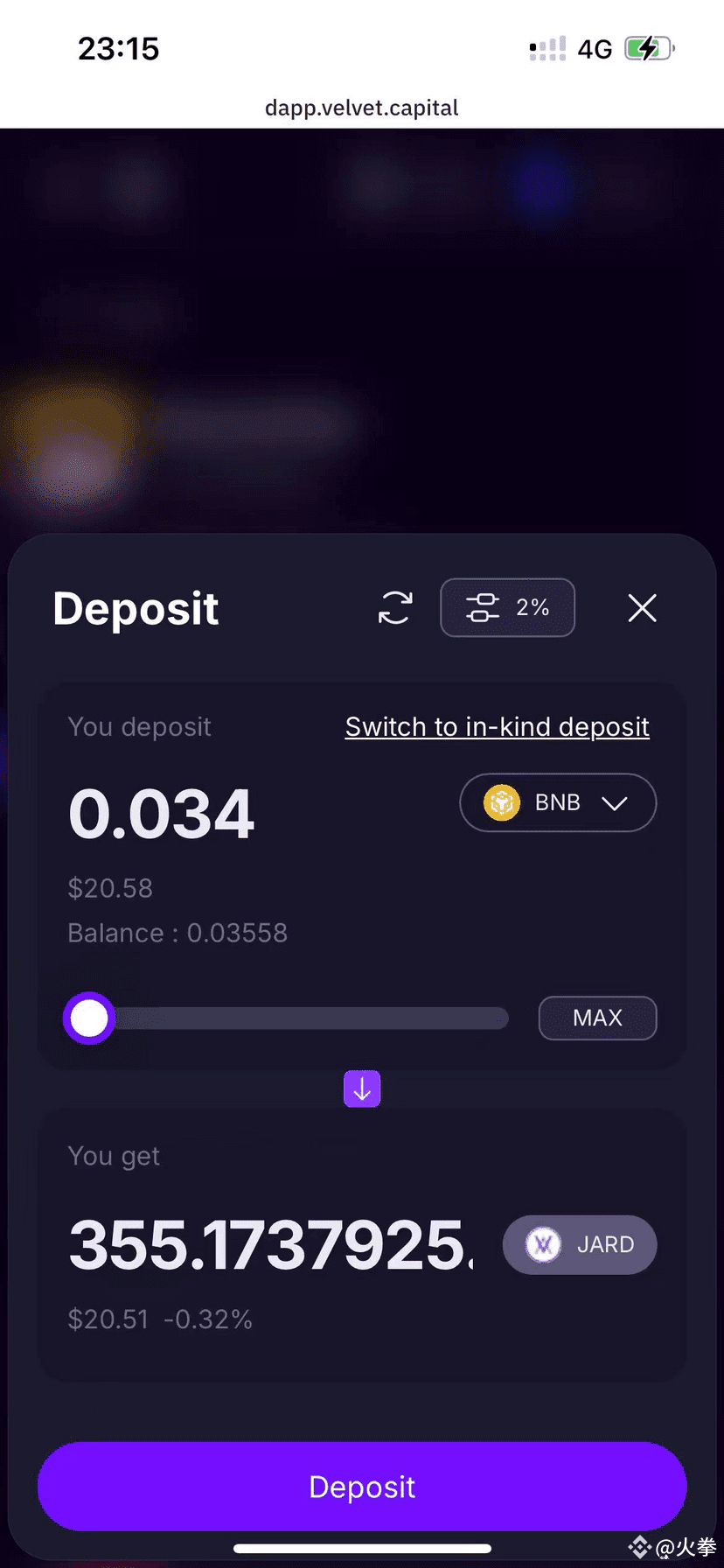Confirm with the purple Deposit button
724x1568 pixels.
pos(362,1487)
